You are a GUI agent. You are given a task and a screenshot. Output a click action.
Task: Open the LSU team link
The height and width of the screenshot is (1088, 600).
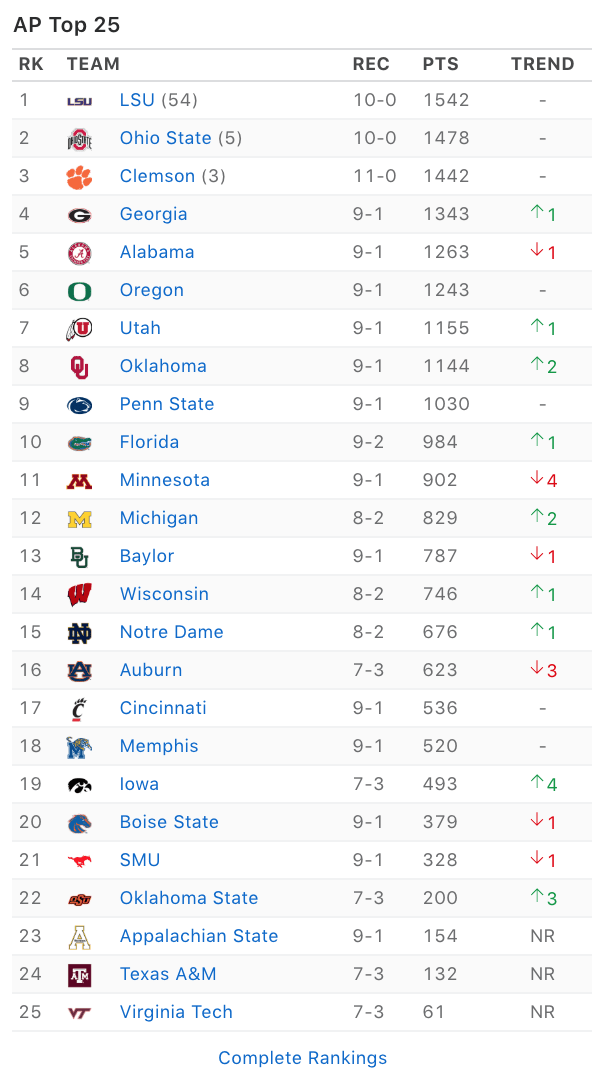pyautogui.click(x=137, y=100)
